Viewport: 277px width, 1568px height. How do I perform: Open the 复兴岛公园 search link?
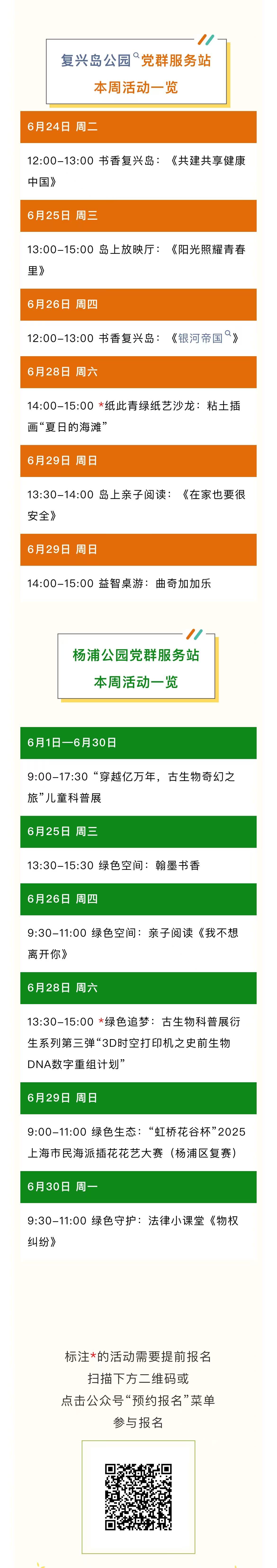(x=96, y=60)
